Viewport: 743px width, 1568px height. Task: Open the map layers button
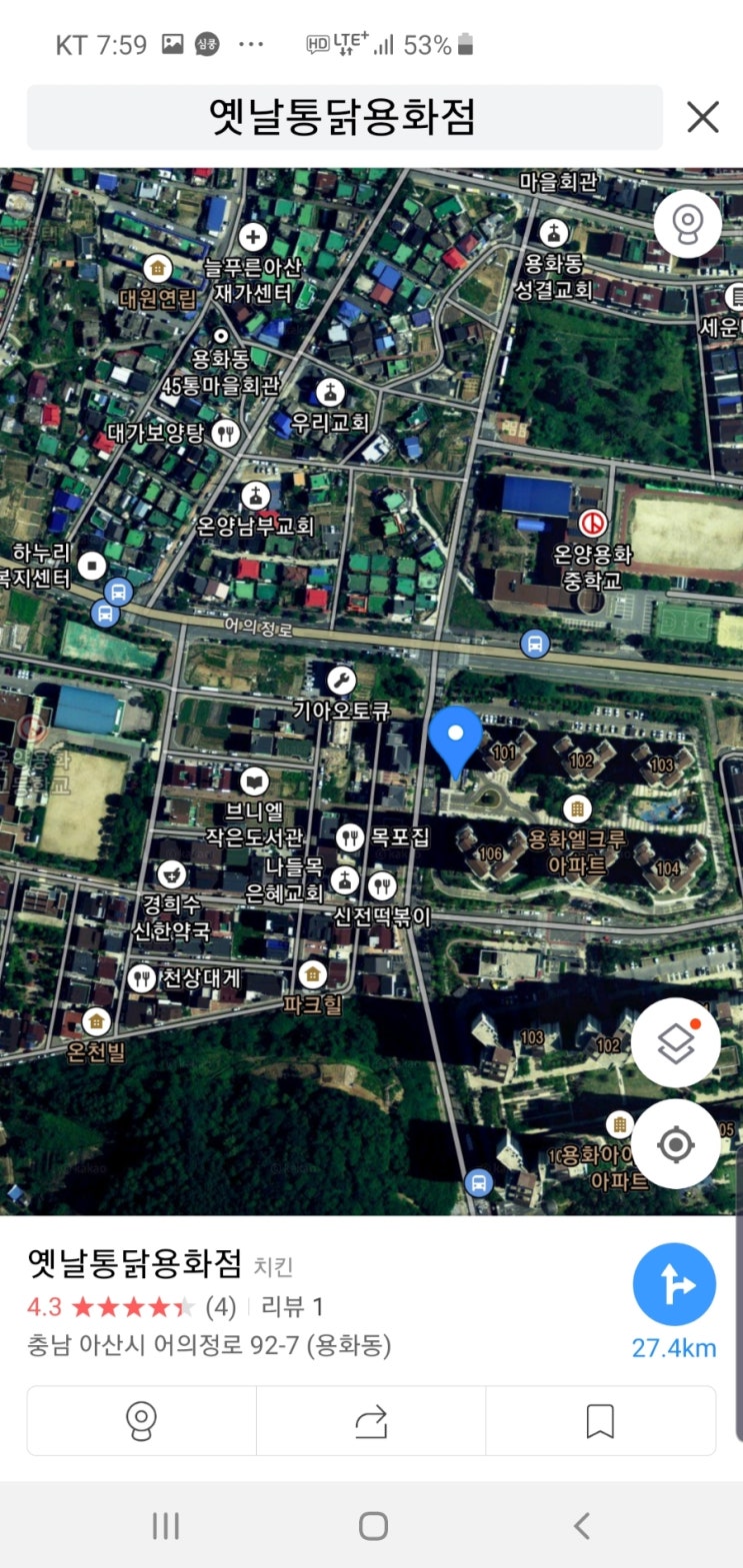point(676,1042)
